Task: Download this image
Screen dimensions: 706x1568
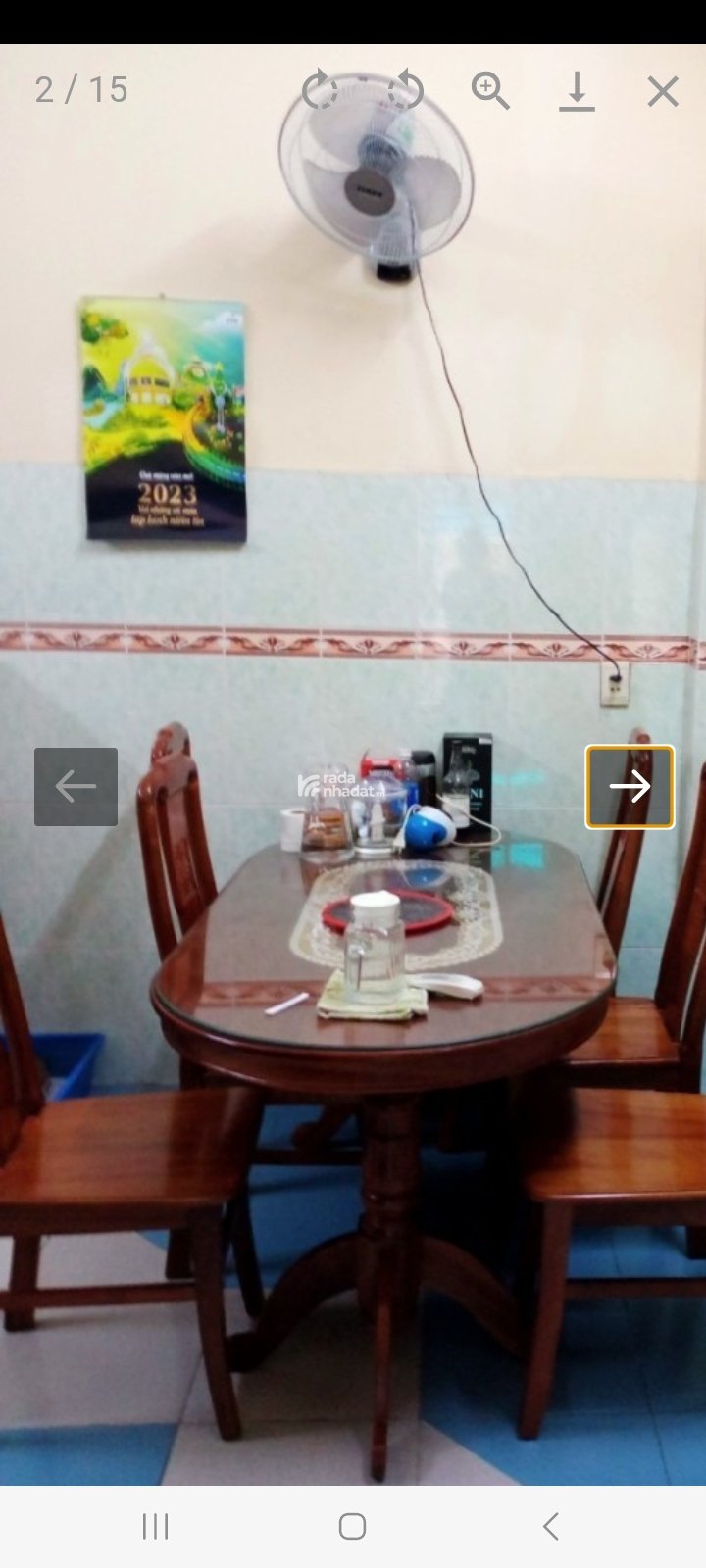Action: [577, 91]
